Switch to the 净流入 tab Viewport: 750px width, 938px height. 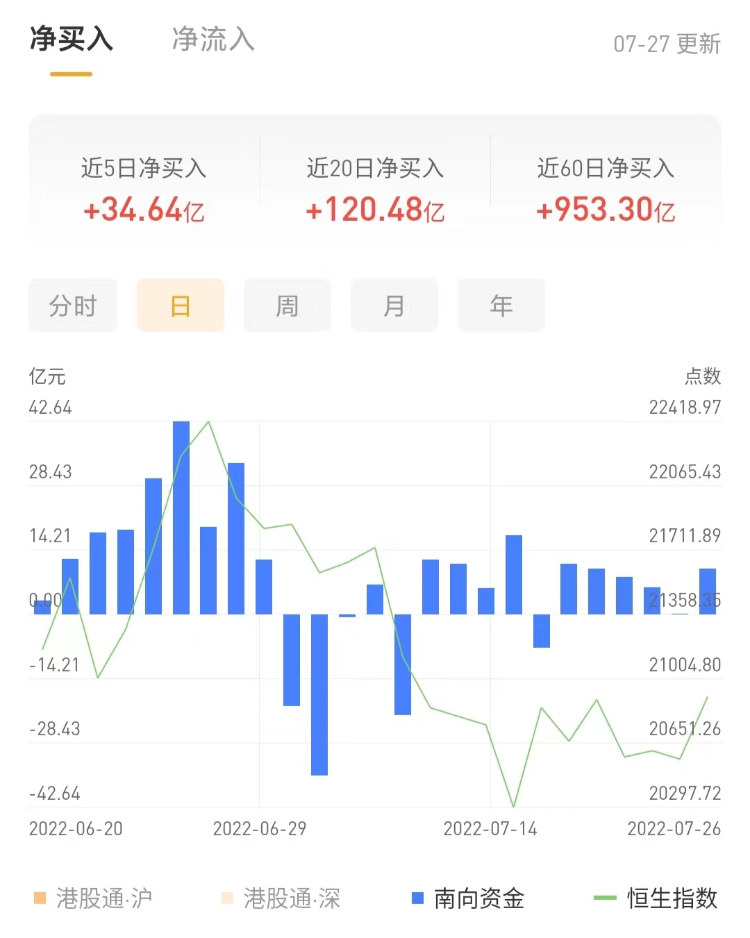[x=213, y=40]
